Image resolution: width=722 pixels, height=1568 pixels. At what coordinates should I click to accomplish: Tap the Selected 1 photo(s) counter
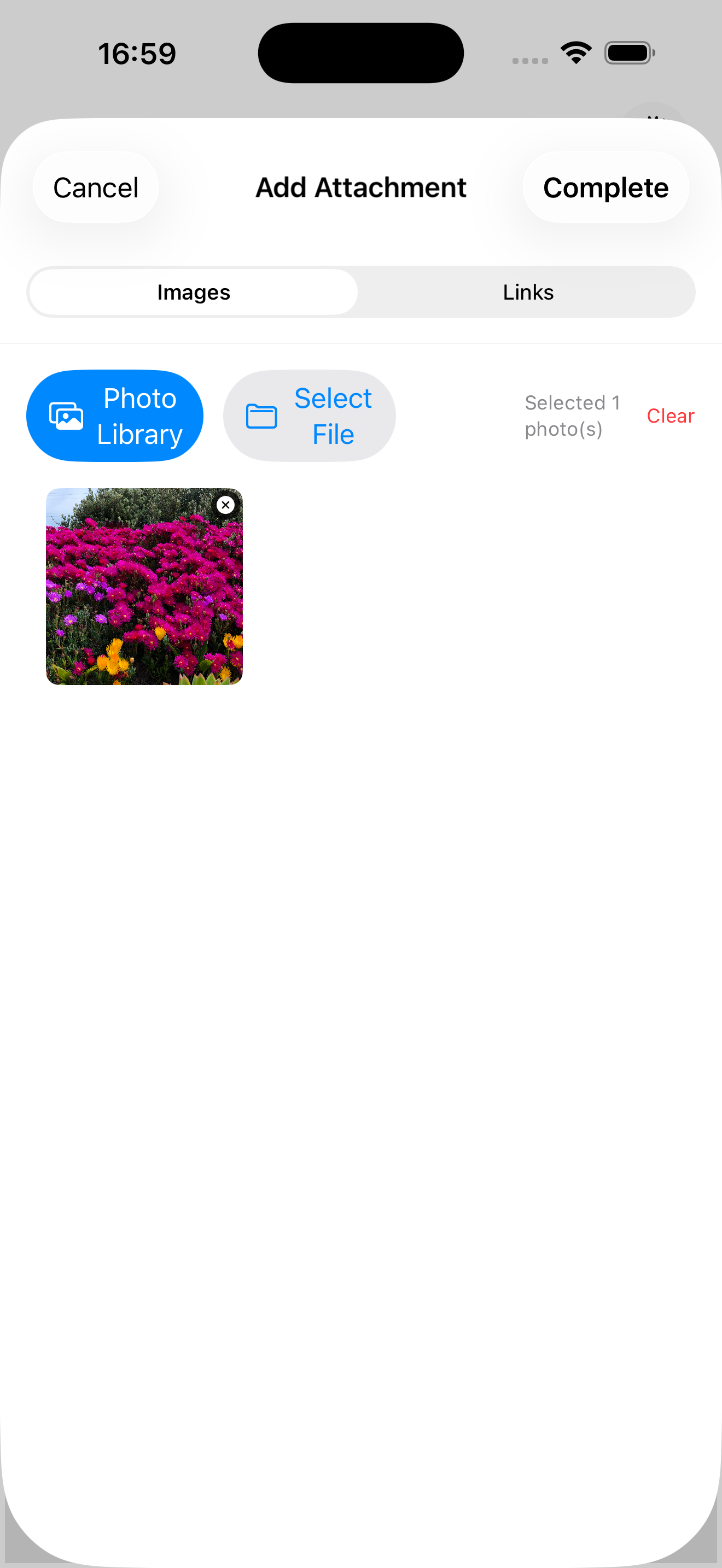pos(572,416)
